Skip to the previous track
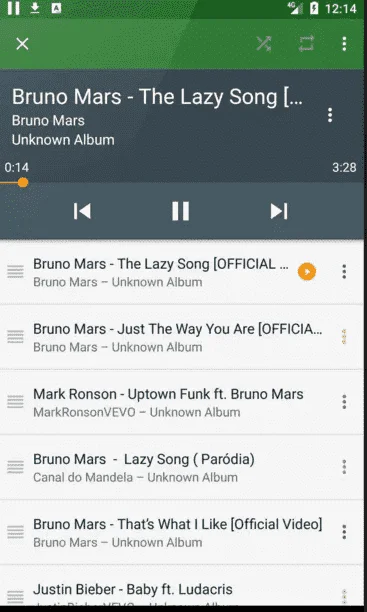The width and height of the screenshot is (367, 612). 82,211
